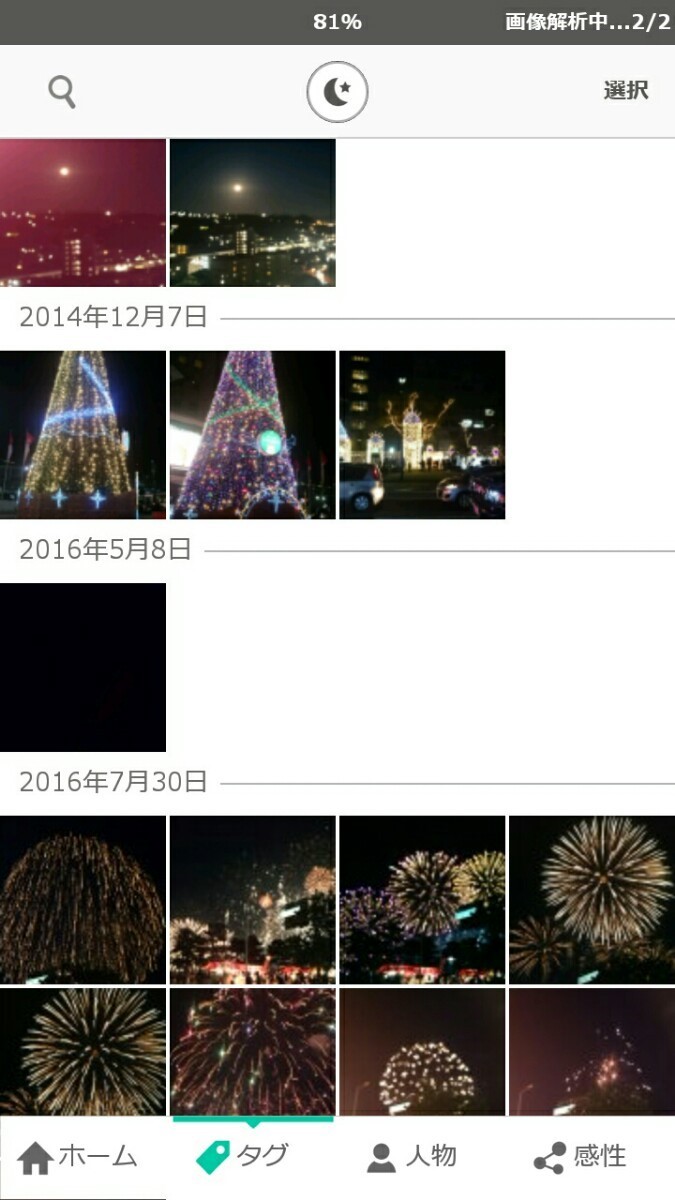Go to the 人物 tab
The image size is (675, 1200).
413,1157
